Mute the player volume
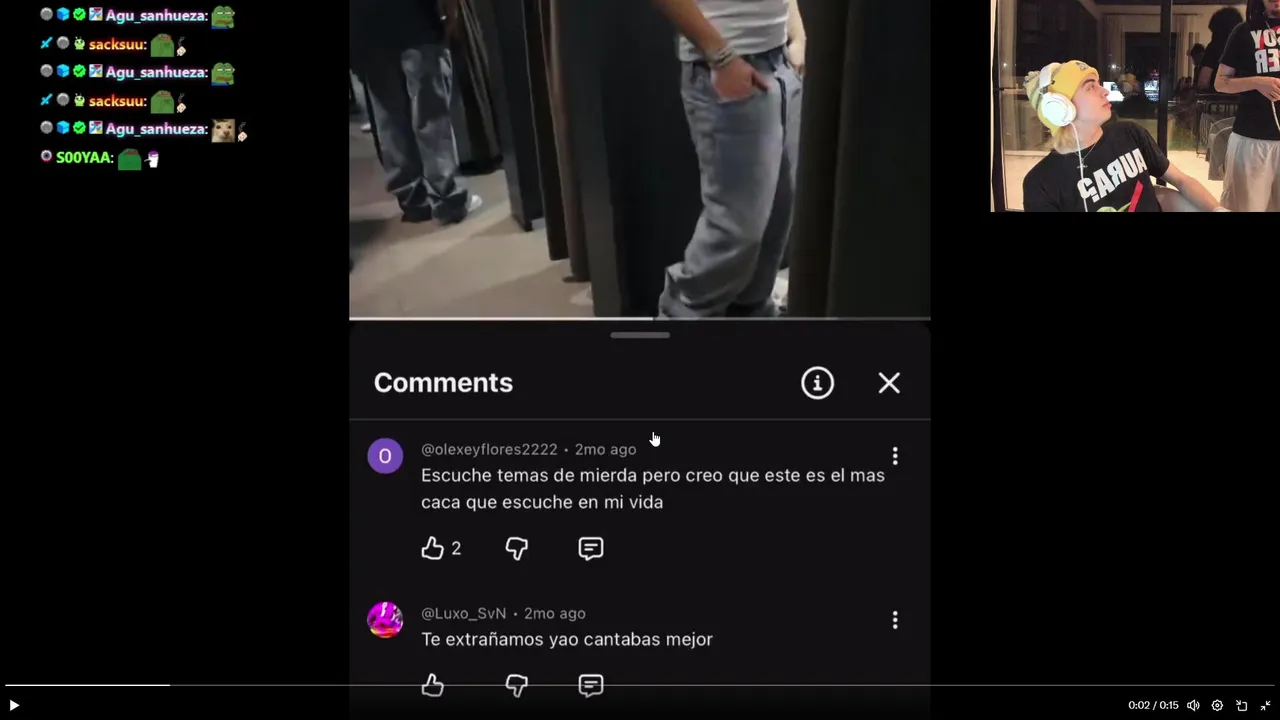 pyautogui.click(x=1193, y=705)
